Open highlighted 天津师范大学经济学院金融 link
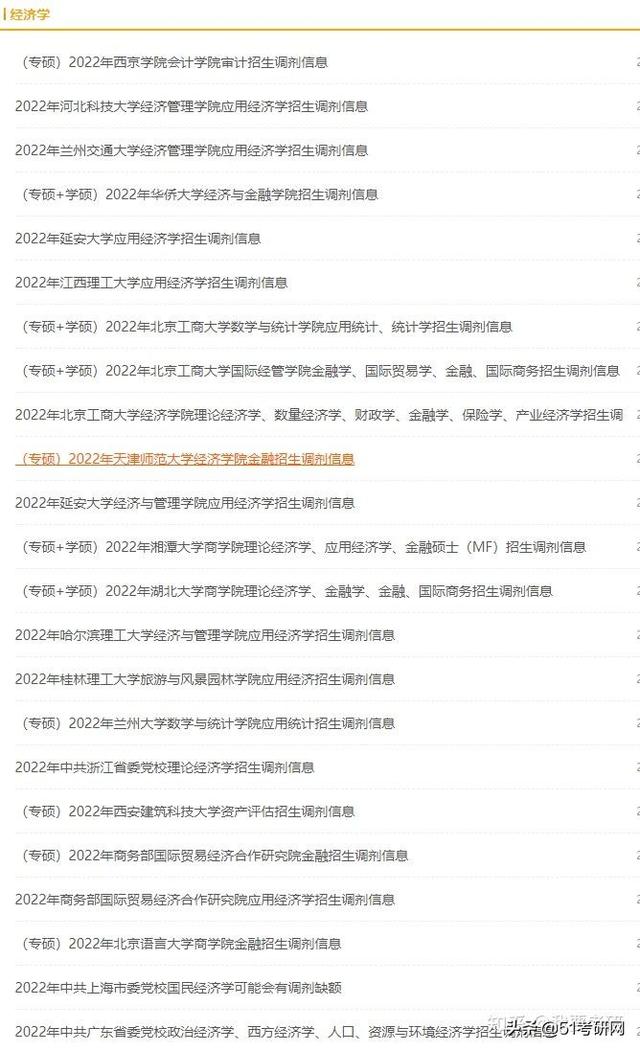 click(x=185, y=459)
